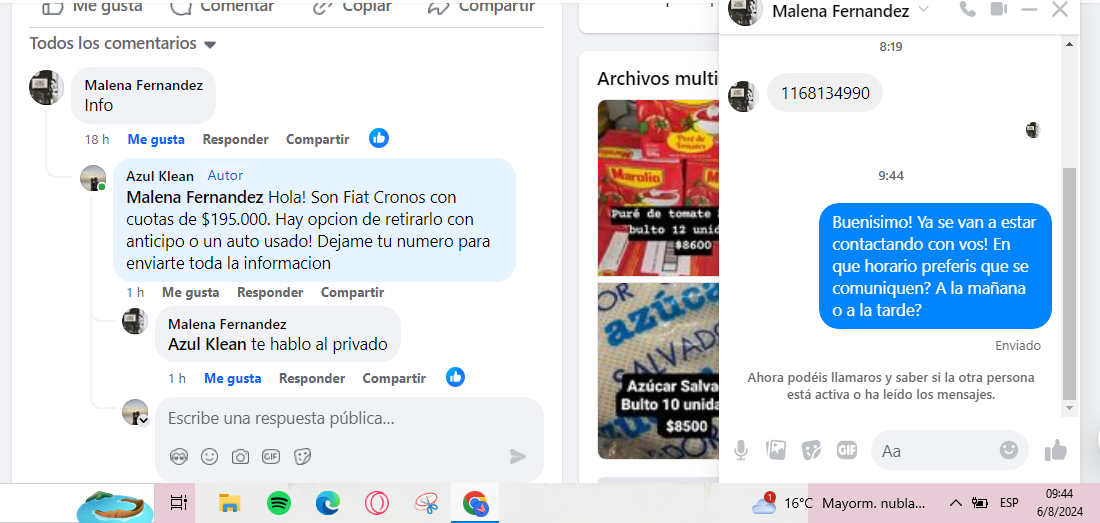The height and width of the screenshot is (523, 1100).
Task: Reply to Azul Klean's Fiat Cronos comment
Action: (270, 292)
